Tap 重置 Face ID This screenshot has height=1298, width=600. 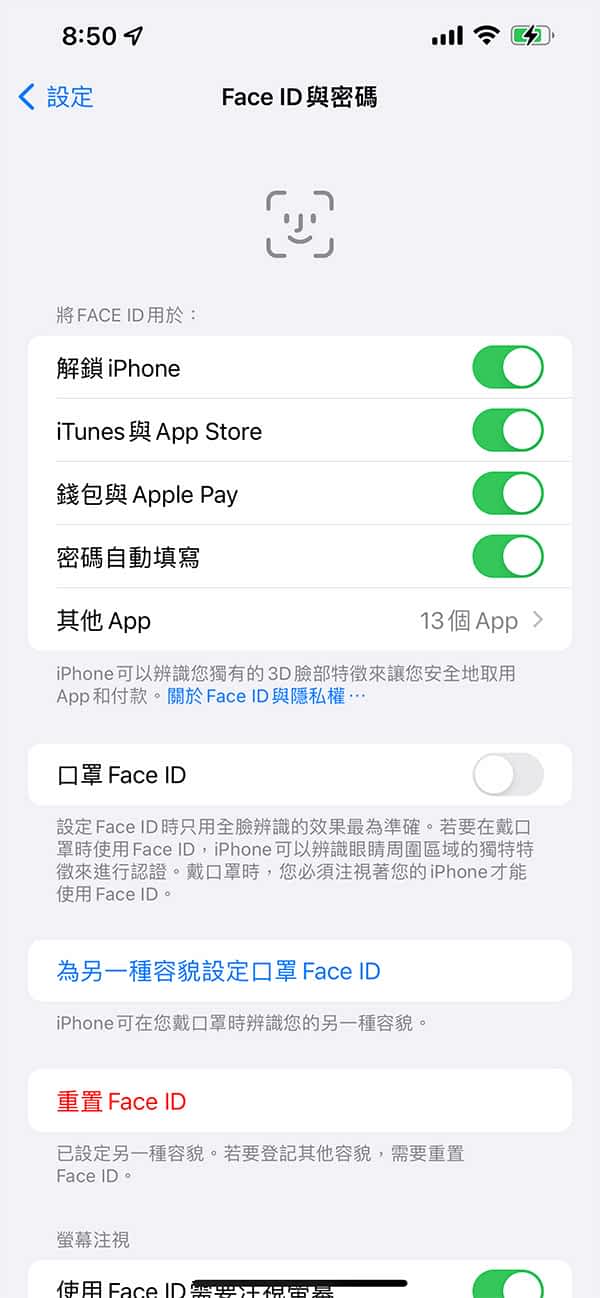[122, 1101]
